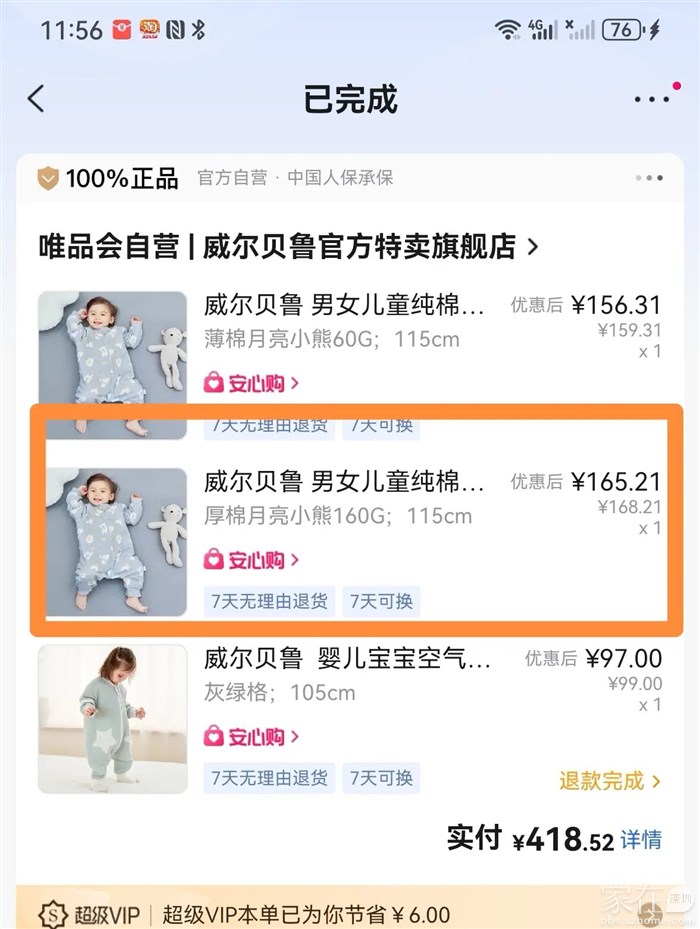Show 详情 for the 实付 amount
The height and width of the screenshot is (929, 700).
[x=640, y=839]
